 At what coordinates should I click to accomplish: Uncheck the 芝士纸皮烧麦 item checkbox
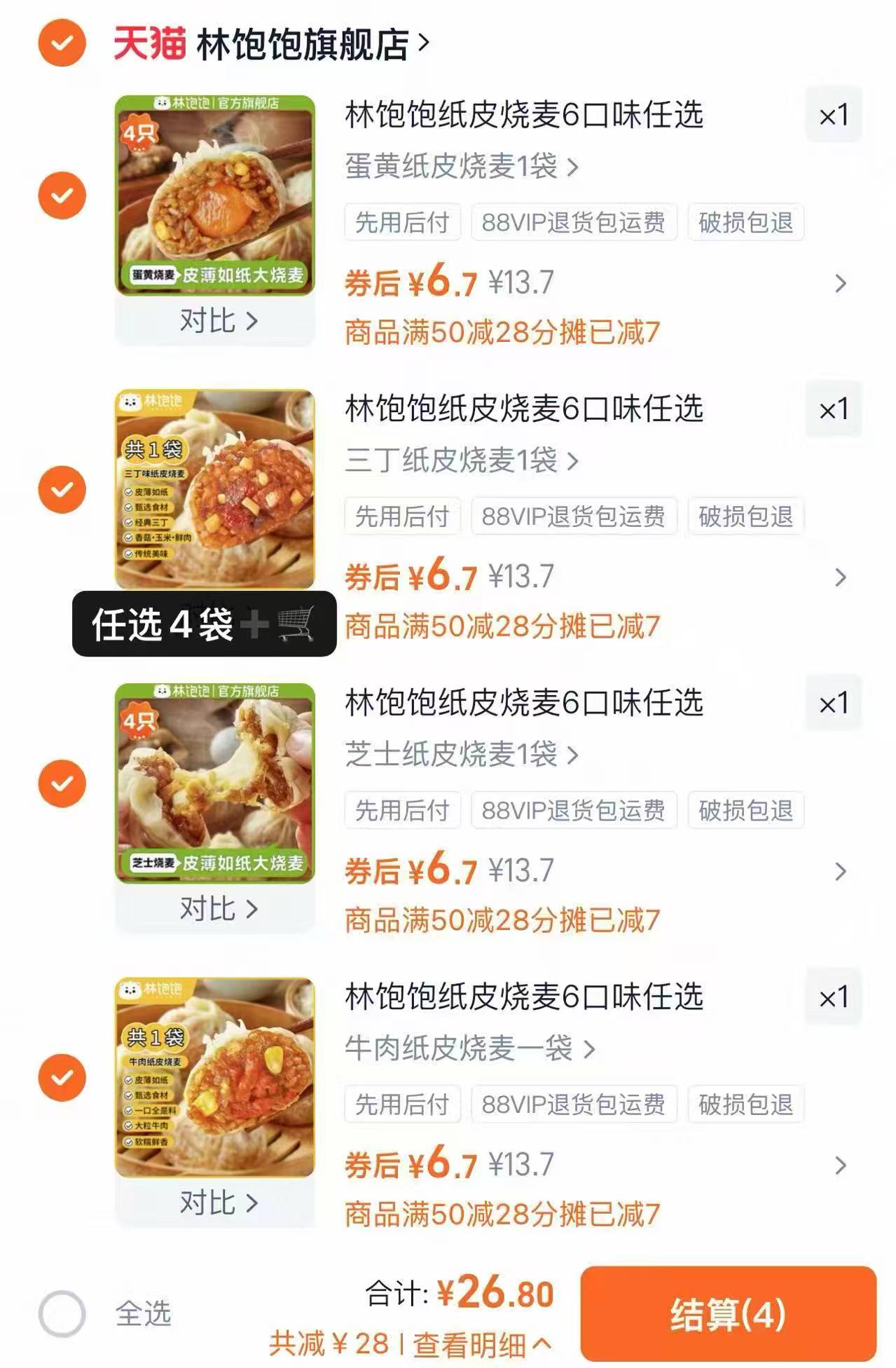click(62, 783)
